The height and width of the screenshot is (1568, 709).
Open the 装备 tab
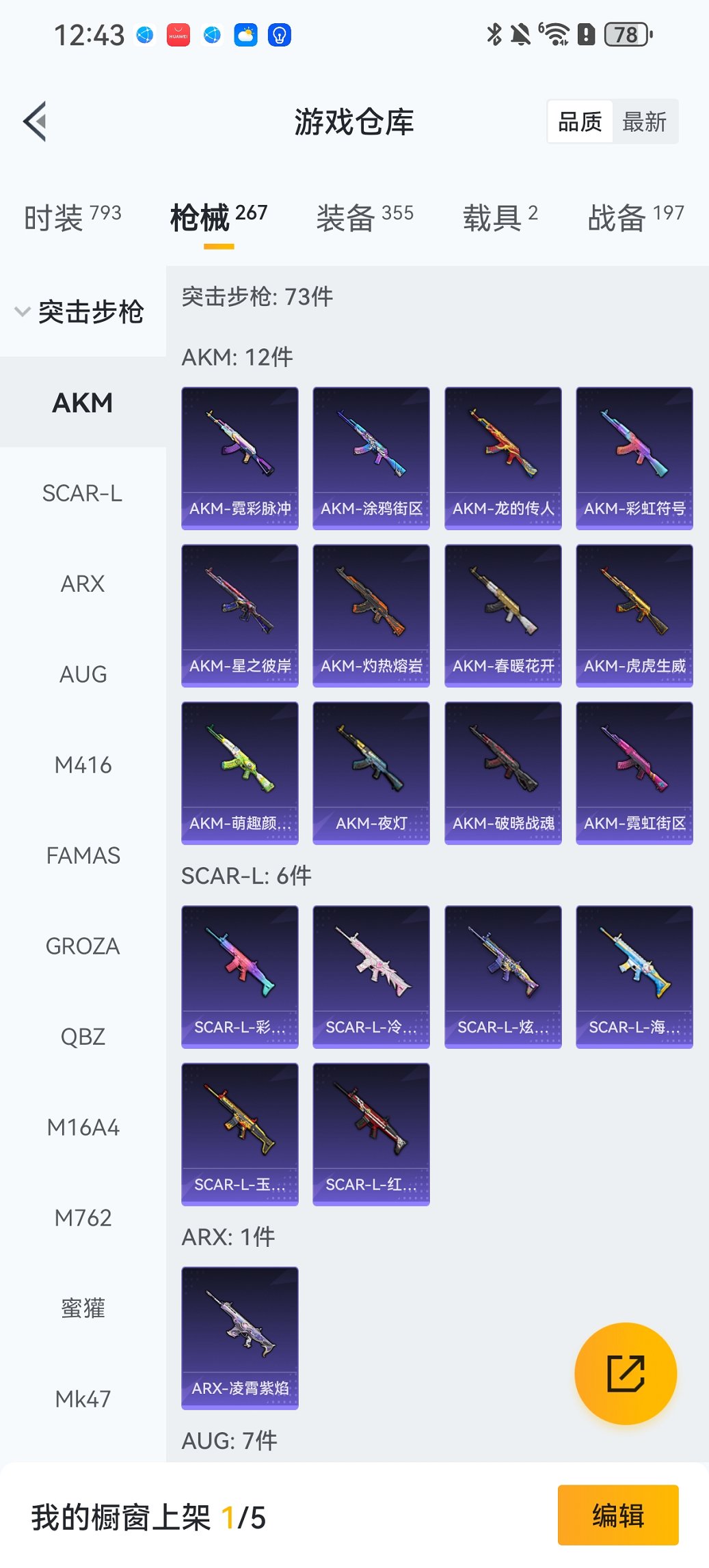[364, 217]
